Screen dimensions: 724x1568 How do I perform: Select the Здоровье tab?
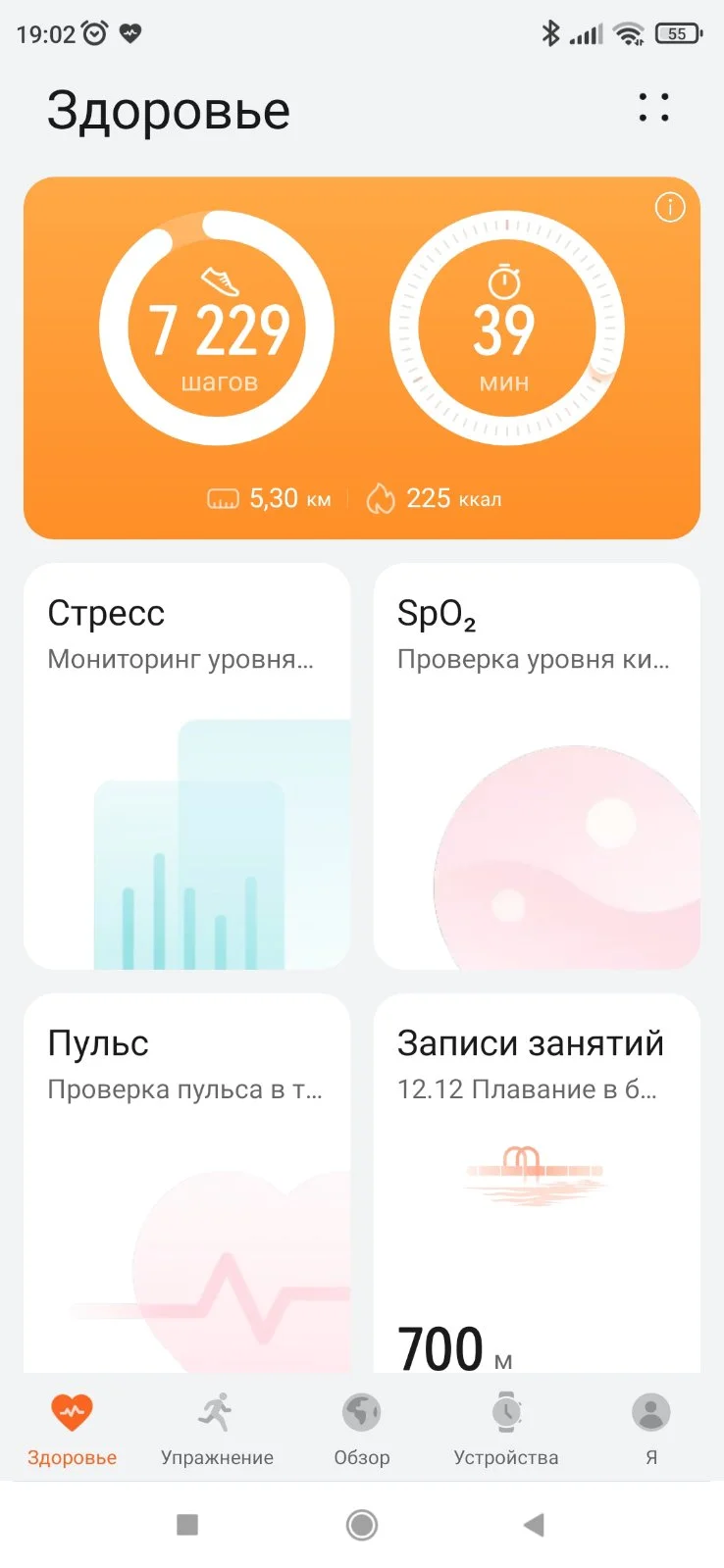coord(72,1429)
